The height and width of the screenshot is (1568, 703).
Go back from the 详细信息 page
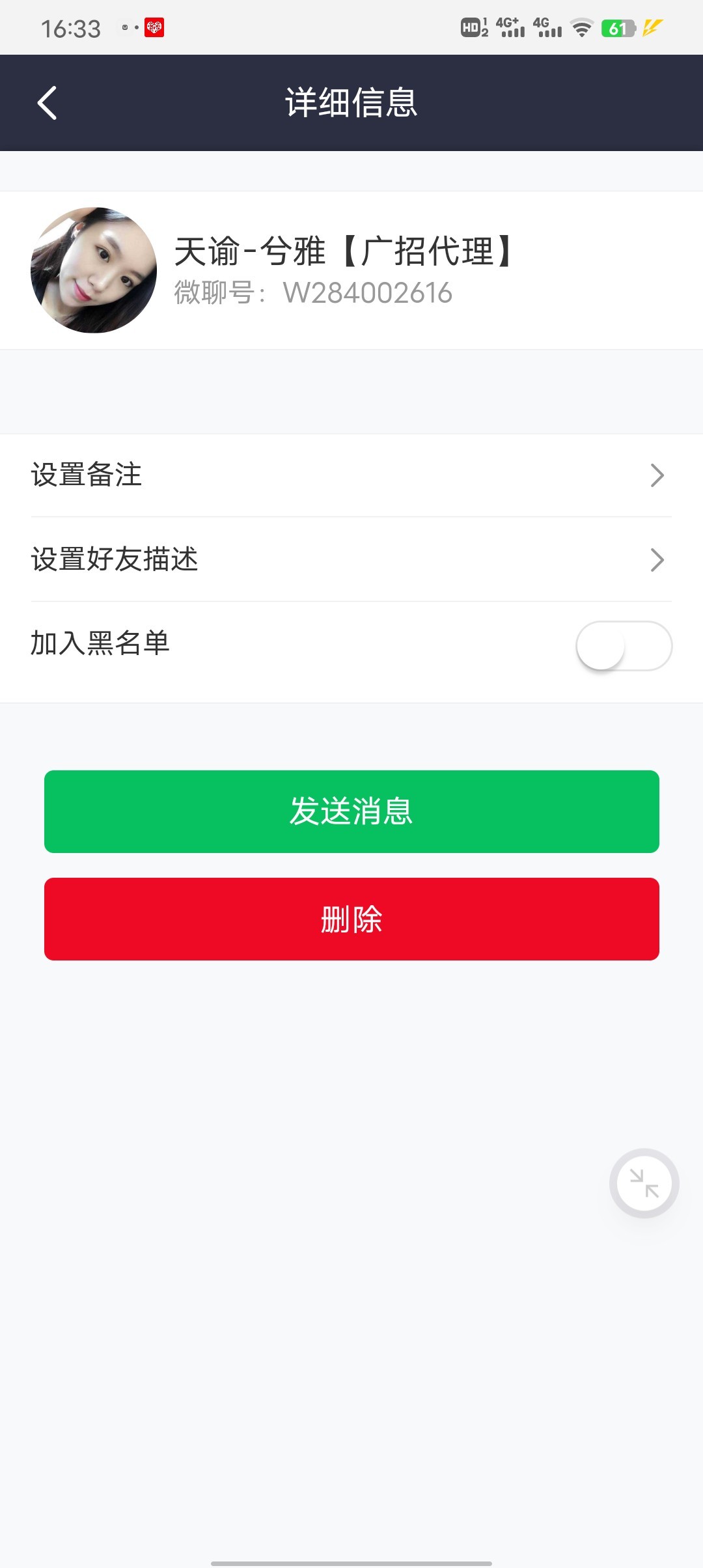coord(48,103)
